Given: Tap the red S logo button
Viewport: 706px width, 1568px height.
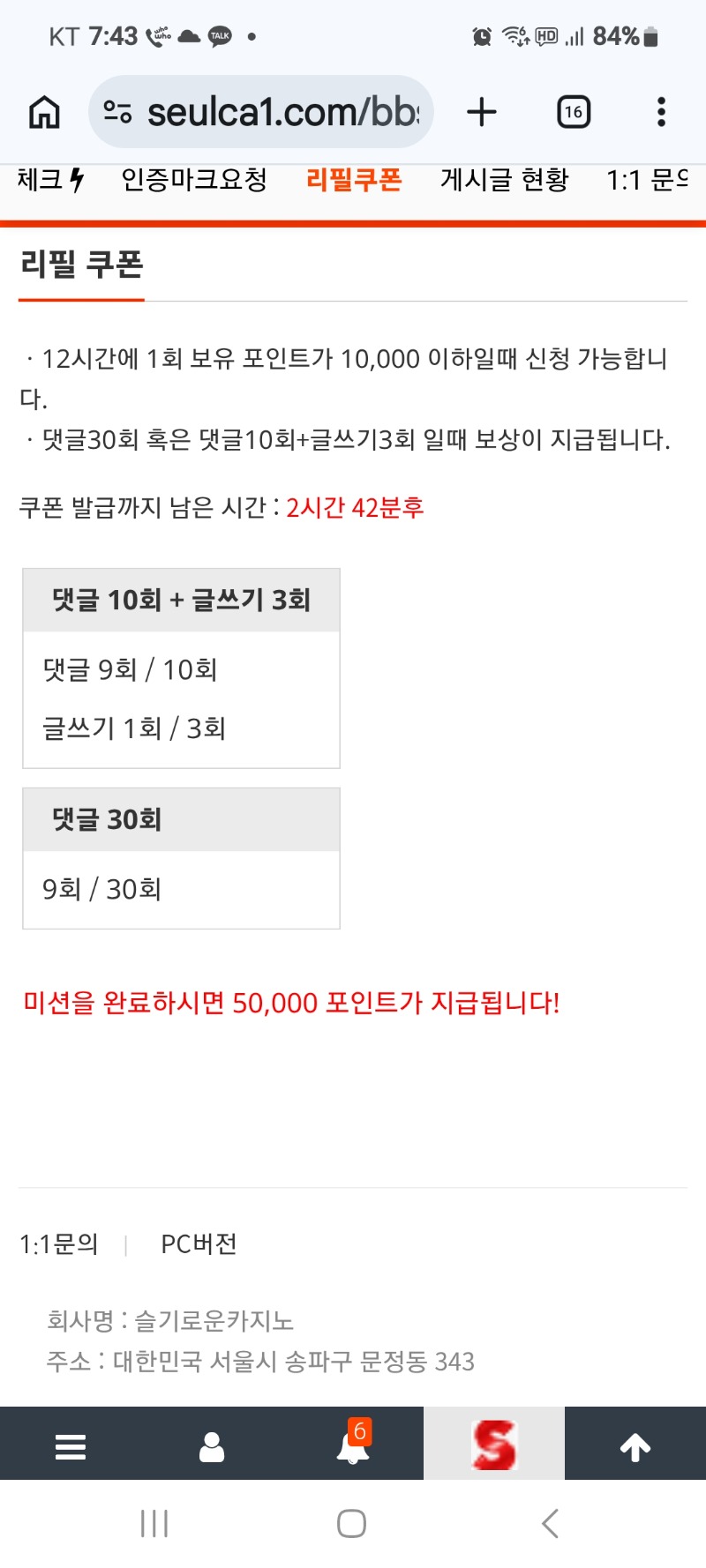Looking at the screenshot, I should [x=494, y=1445].
